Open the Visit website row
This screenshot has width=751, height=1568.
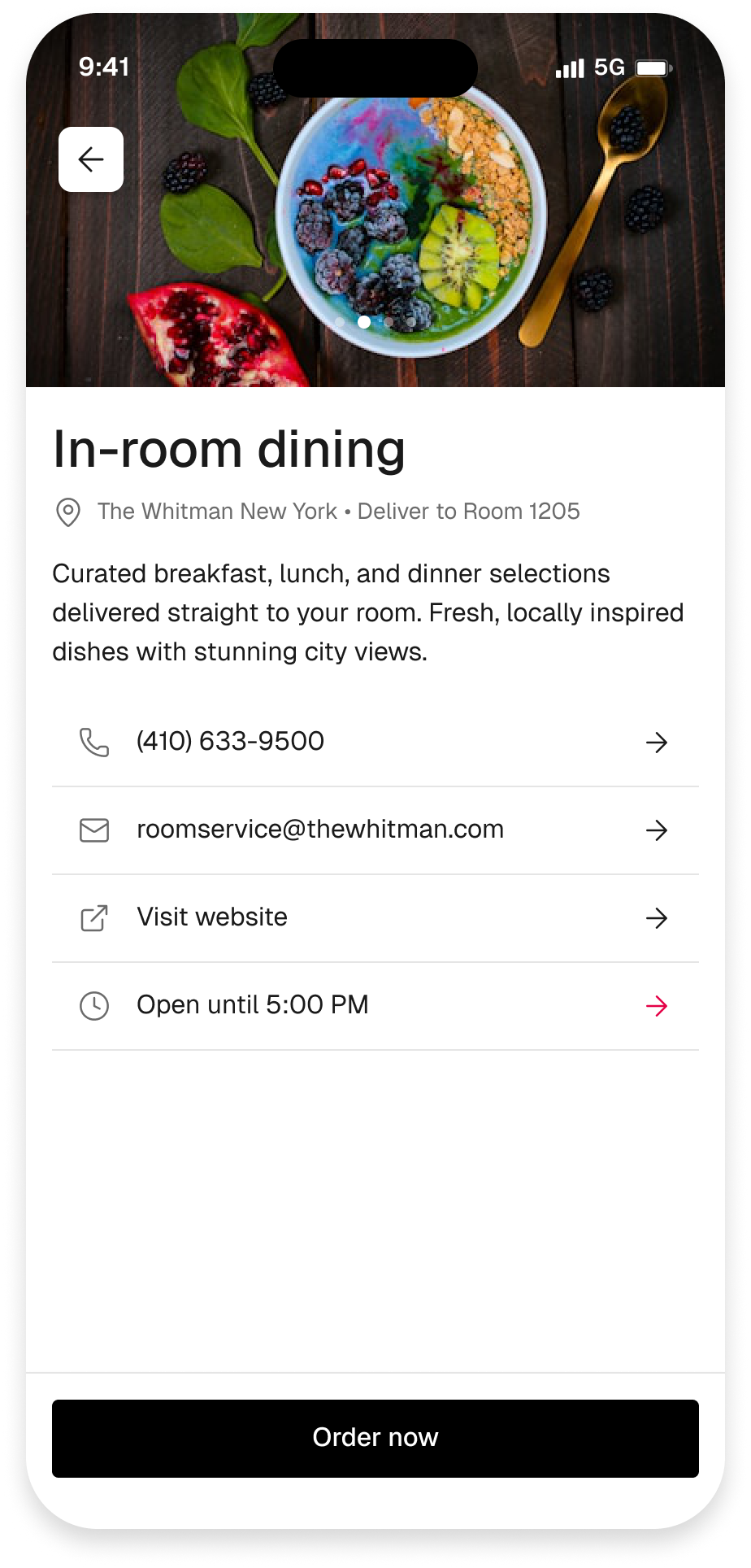pyautogui.click(x=375, y=917)
